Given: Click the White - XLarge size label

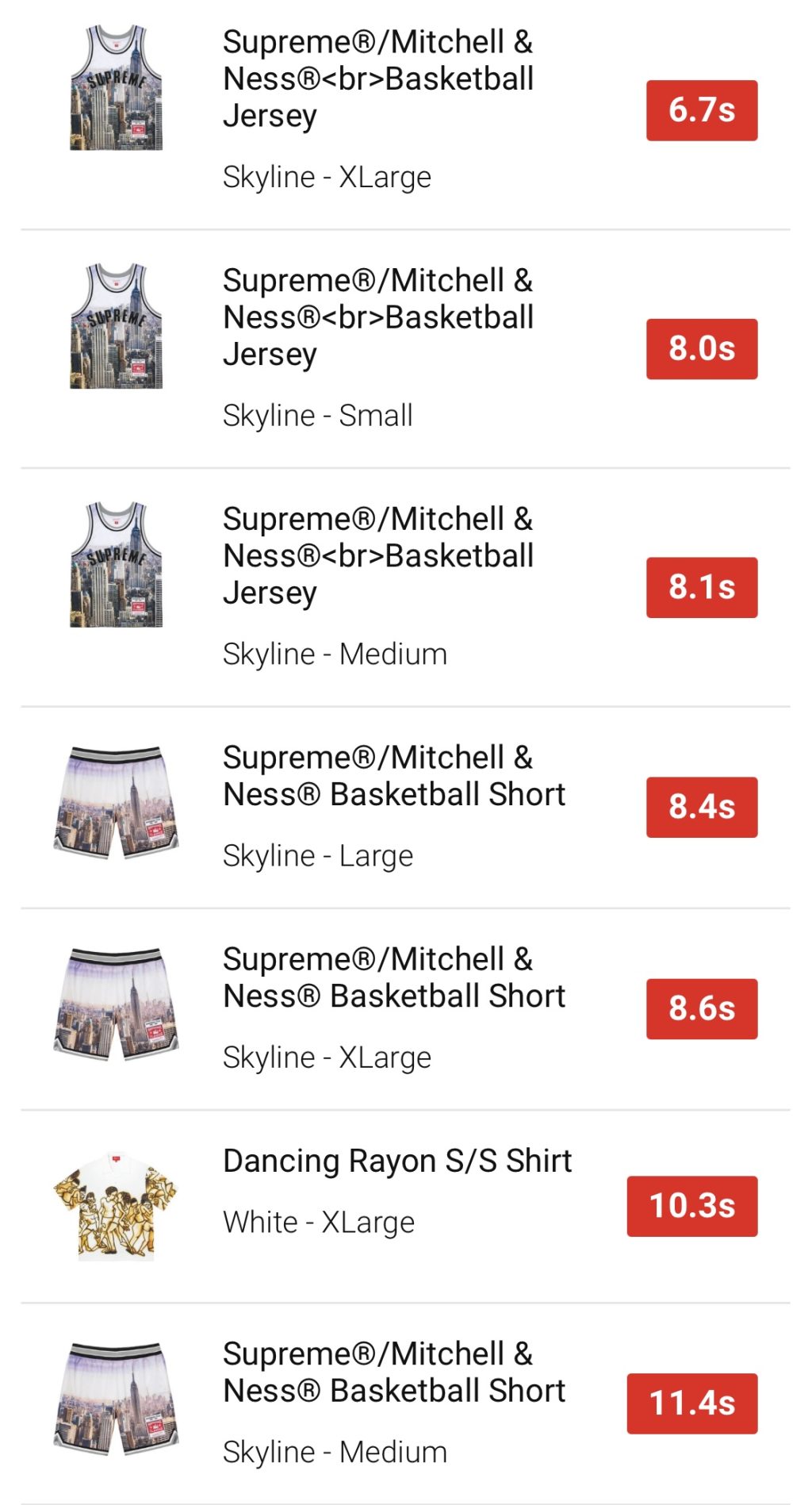Looking at the screenshot, I should (319, 1222).
